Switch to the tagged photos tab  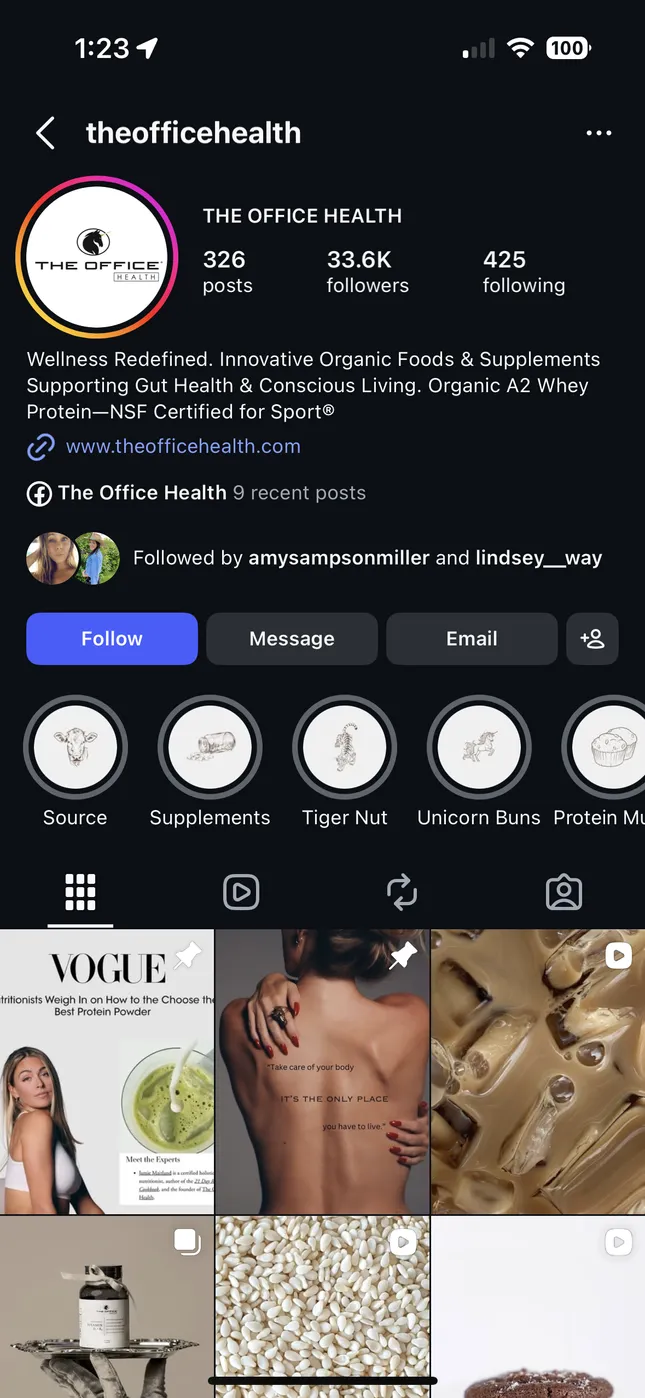pyautogui.click(x=564, y=892)
